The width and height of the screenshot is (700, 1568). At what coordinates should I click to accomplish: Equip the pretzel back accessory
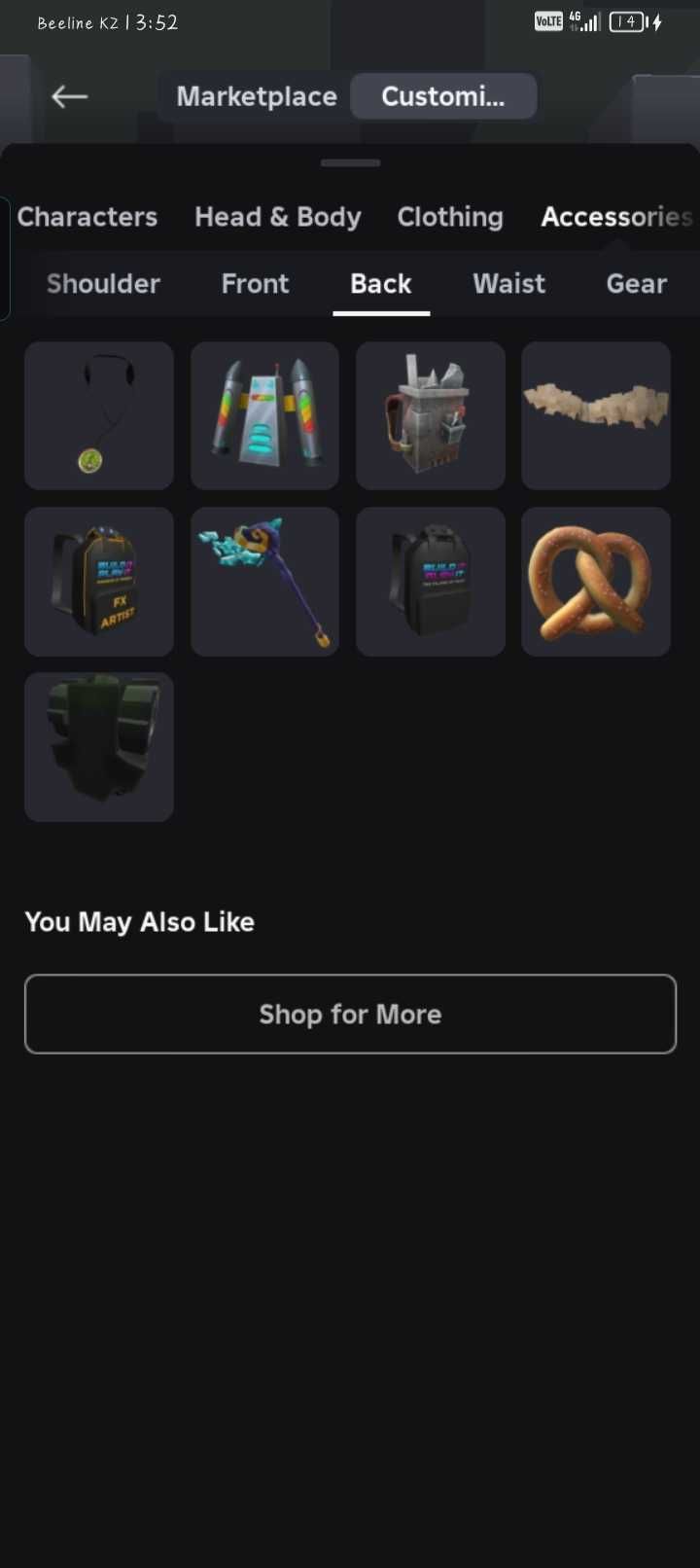[x=595, y=581]
